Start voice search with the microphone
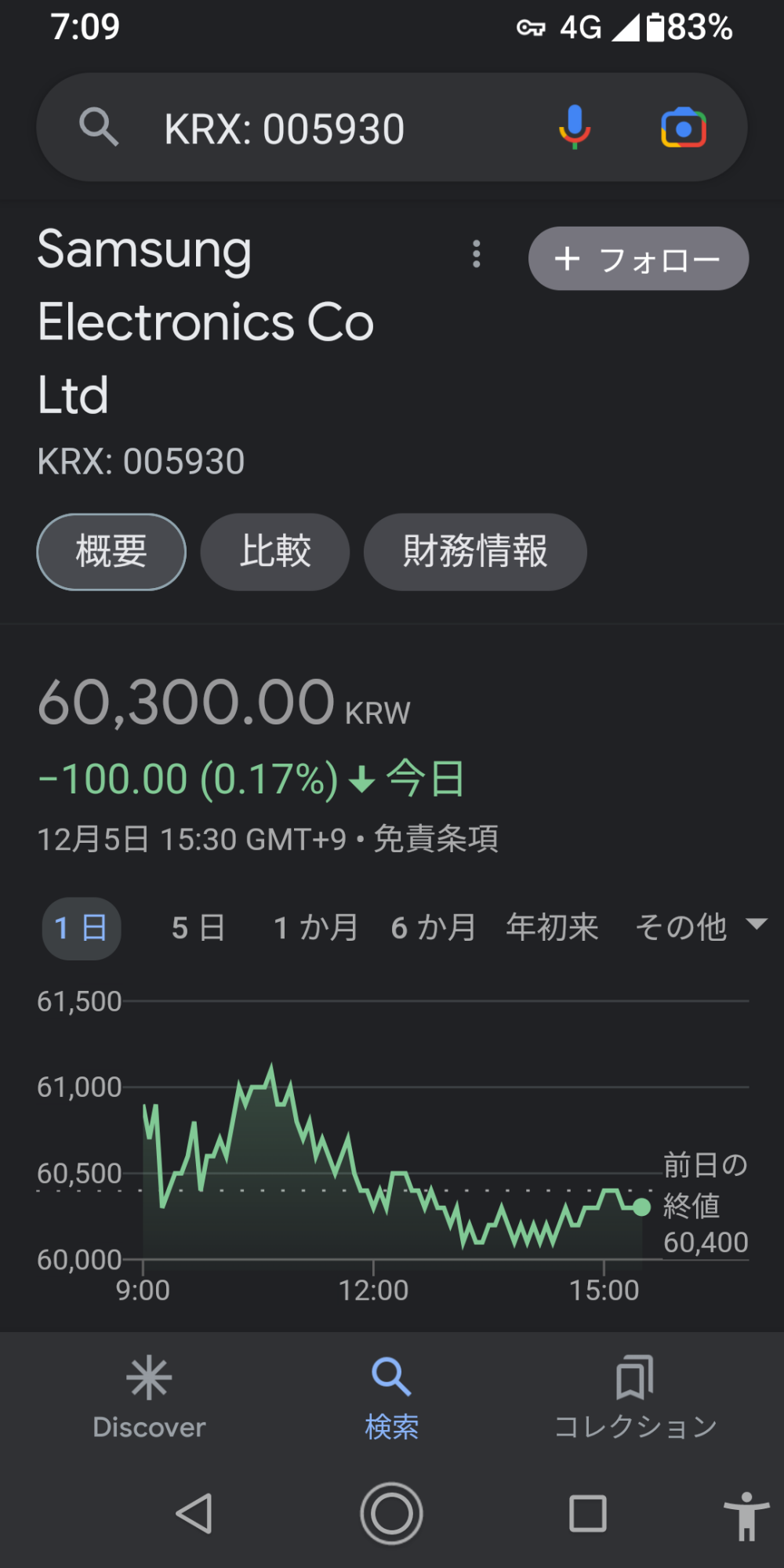 (x=575, y=128)
